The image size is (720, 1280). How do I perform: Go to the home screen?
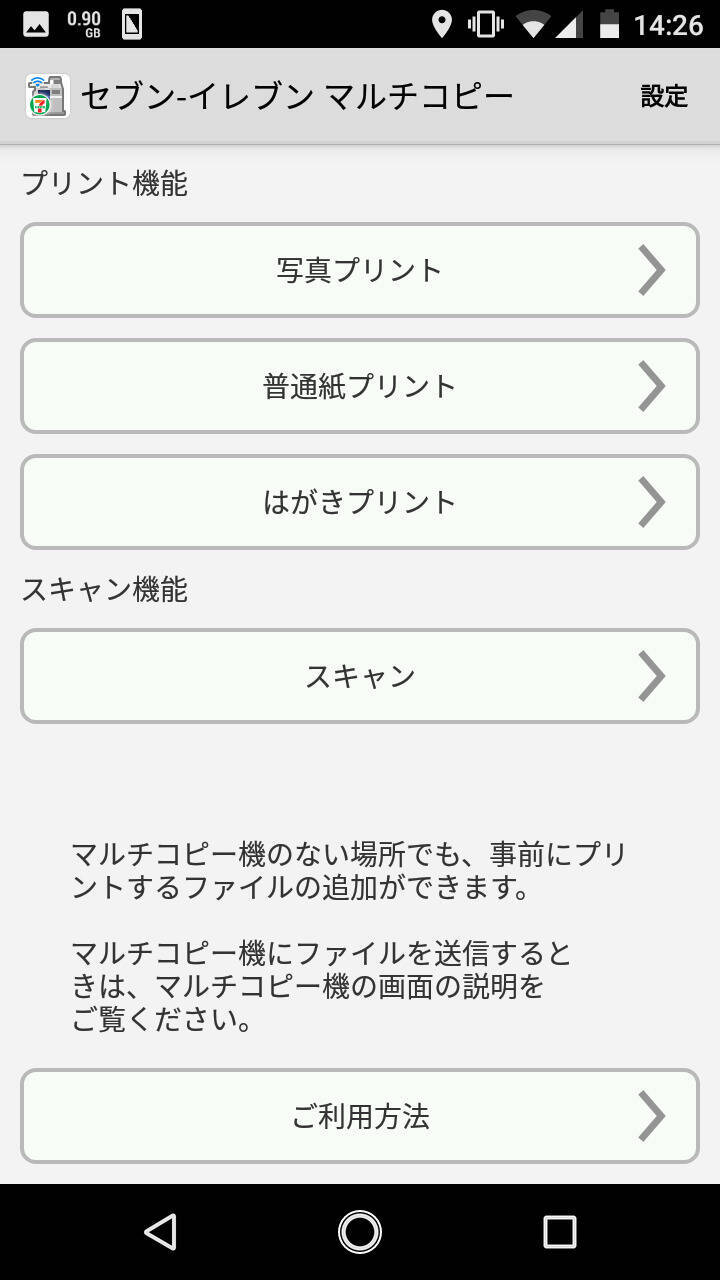click(360, 1232)
